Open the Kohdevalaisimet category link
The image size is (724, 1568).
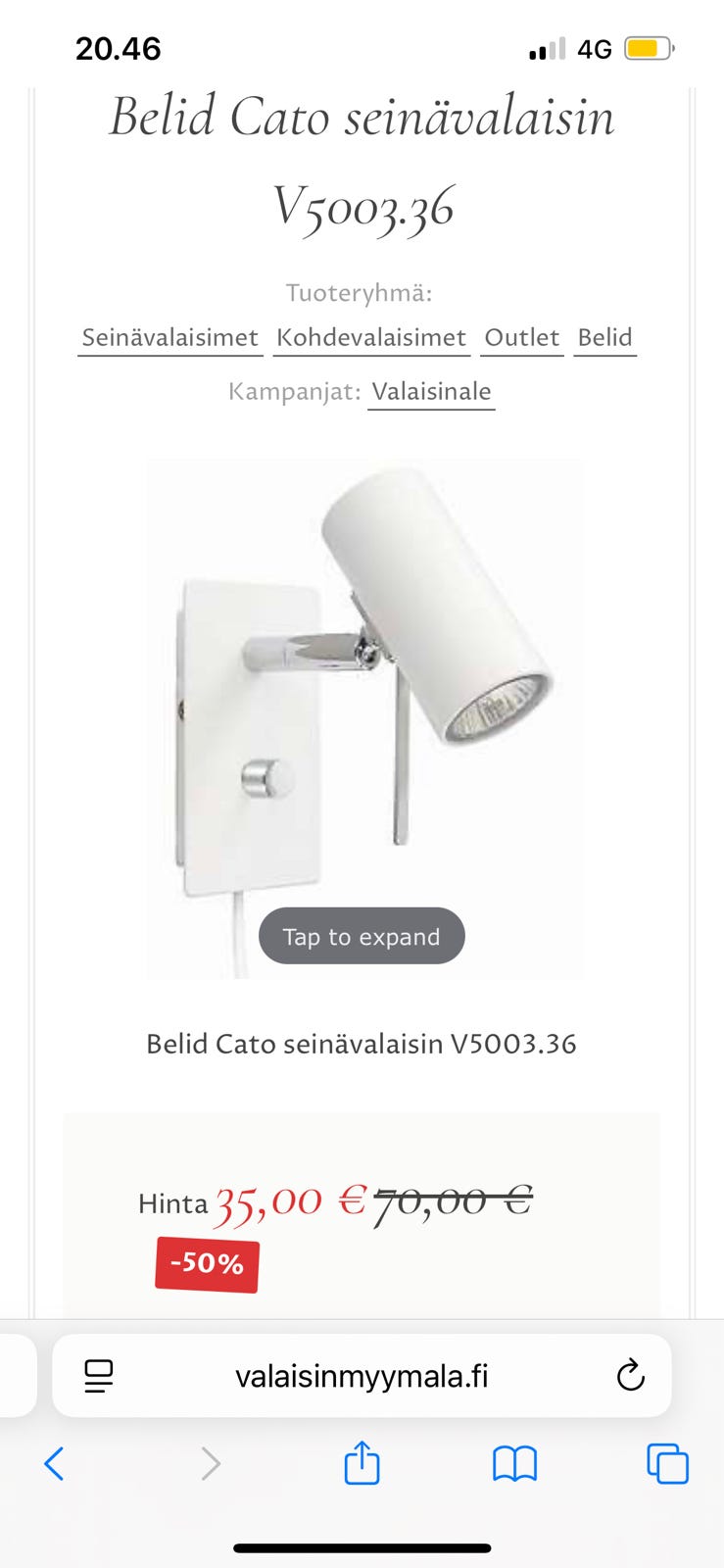coord(371,337)
